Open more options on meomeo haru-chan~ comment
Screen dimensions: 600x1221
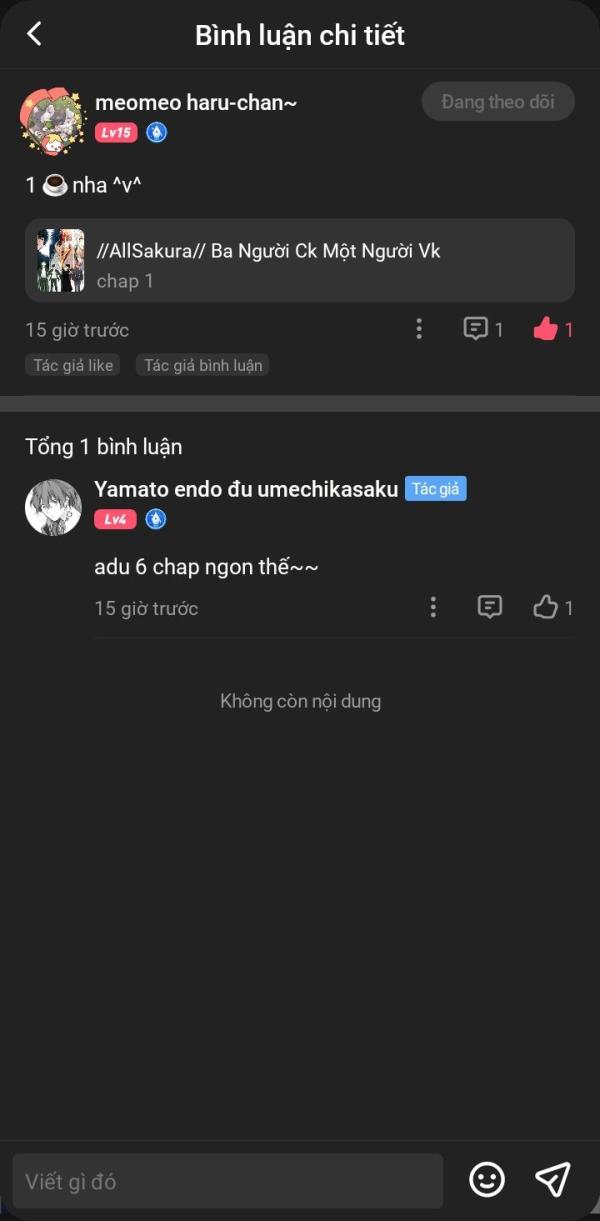coord(419,329)
